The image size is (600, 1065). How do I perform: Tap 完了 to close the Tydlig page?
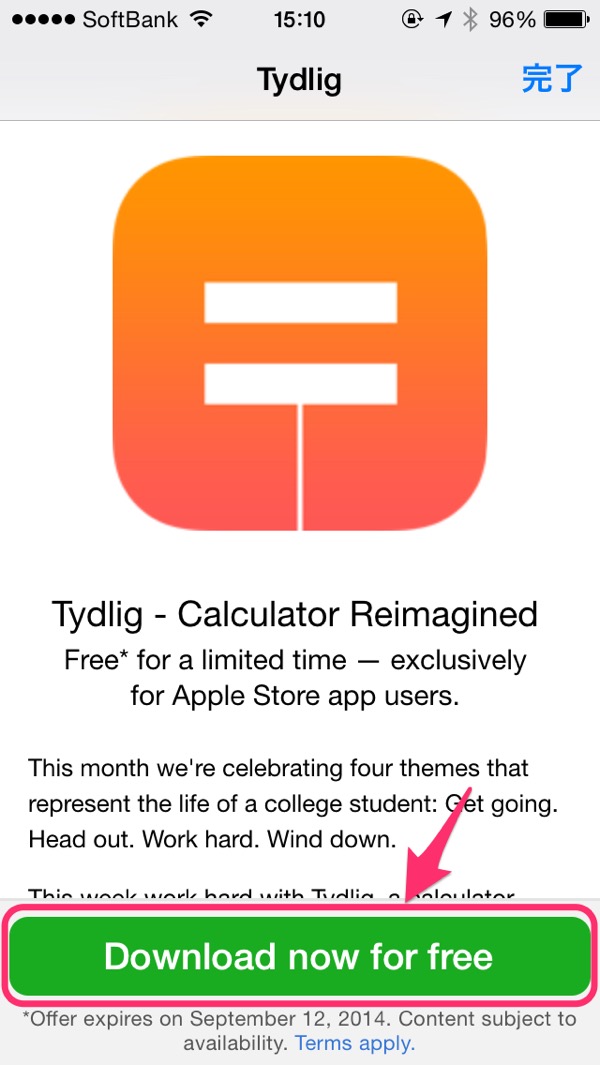click(x=551, y=79)
